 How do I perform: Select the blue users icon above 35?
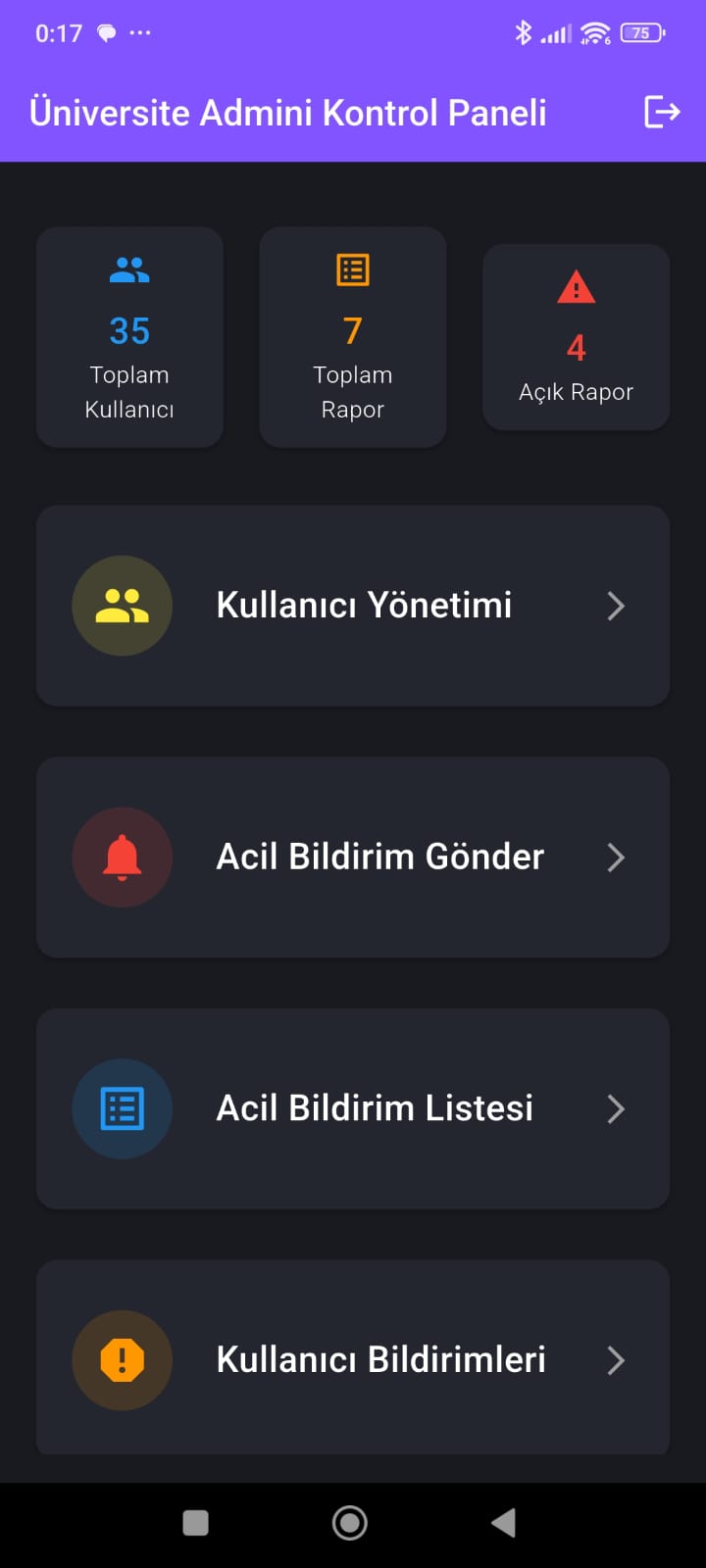tap(128, 269)
